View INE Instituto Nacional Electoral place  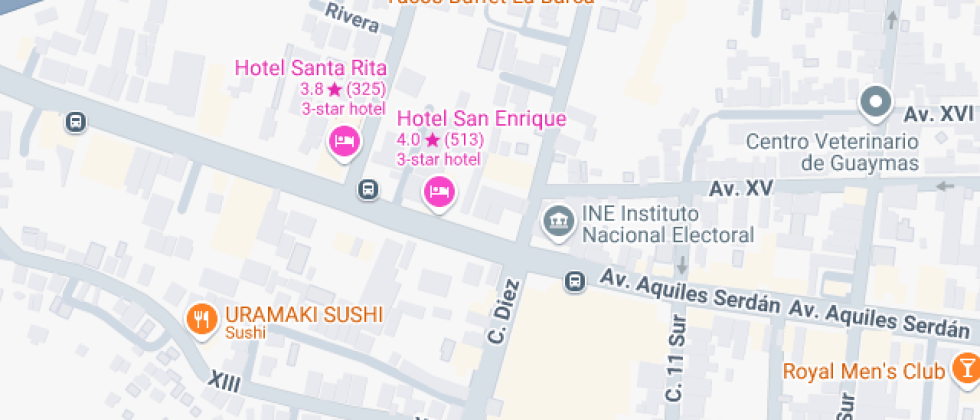[x=557, y=223]
